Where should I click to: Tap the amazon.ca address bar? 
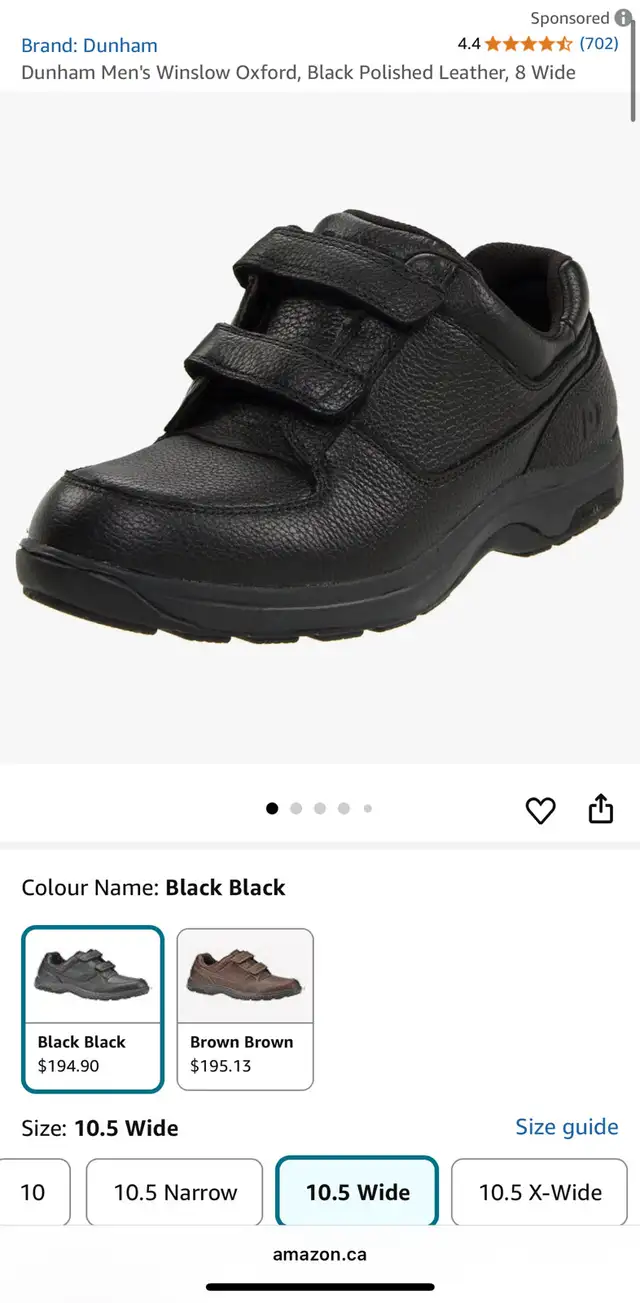pos(320,1254)
